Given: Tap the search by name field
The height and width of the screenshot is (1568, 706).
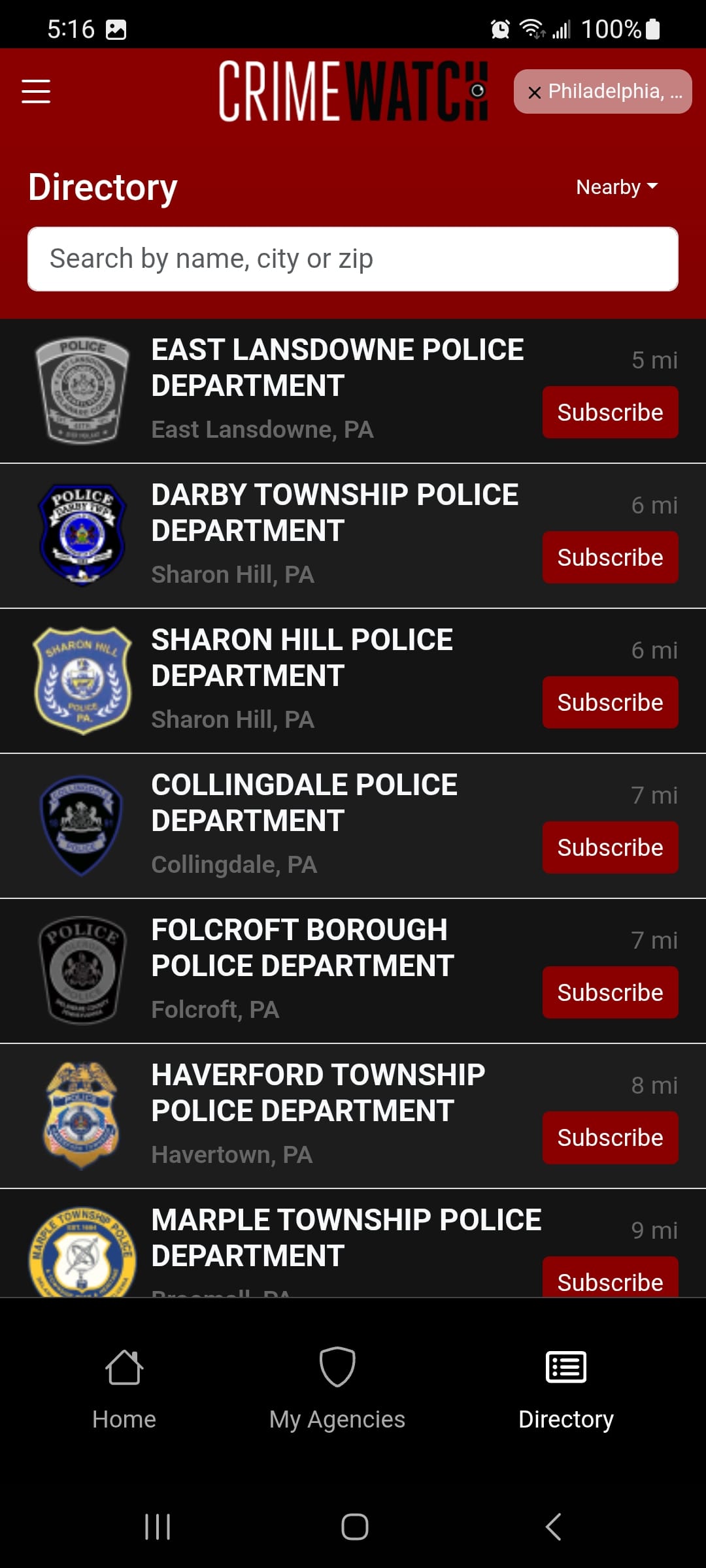Looking at the screenshot, I should 353,259.
